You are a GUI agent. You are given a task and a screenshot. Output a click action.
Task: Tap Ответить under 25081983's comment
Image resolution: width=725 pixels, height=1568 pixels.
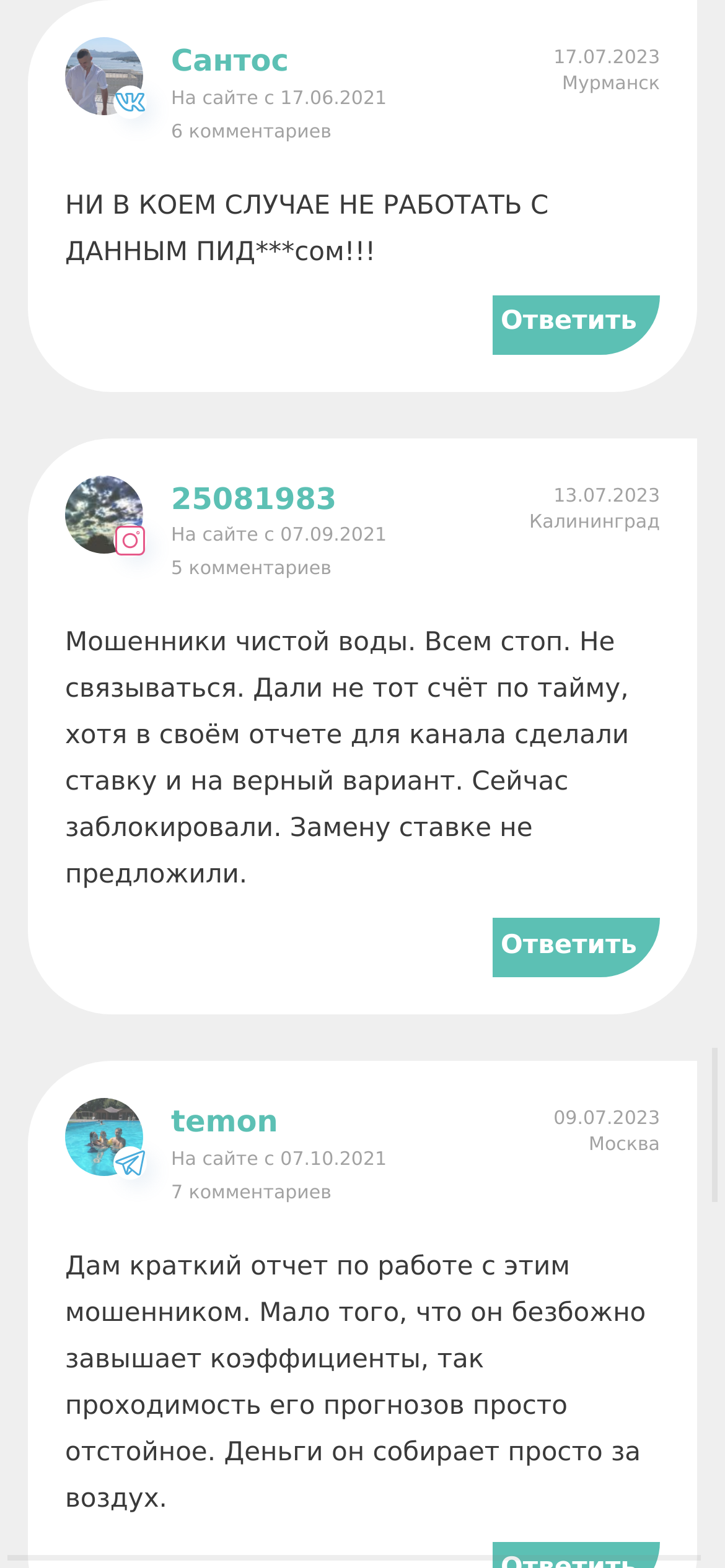576,947
